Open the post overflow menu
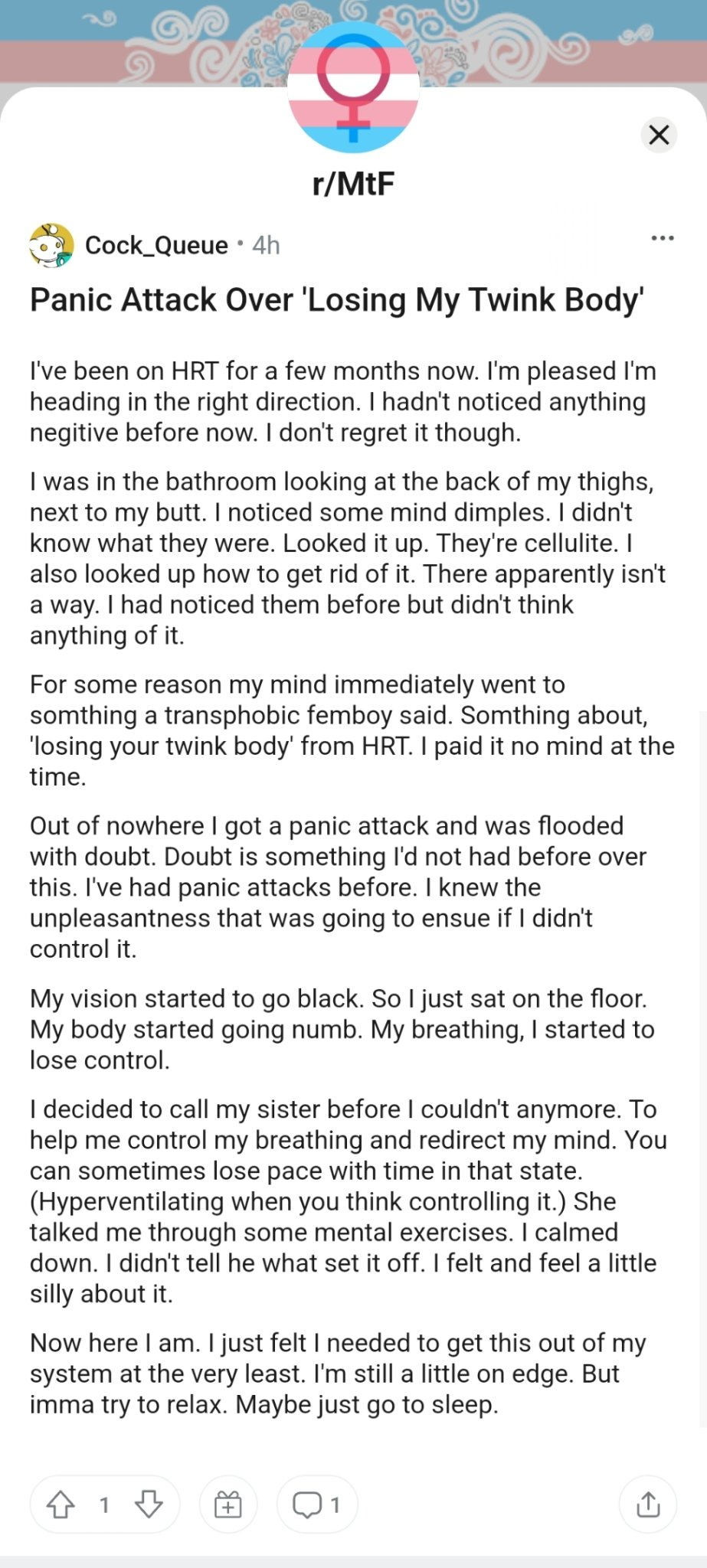 coord(663,238)
